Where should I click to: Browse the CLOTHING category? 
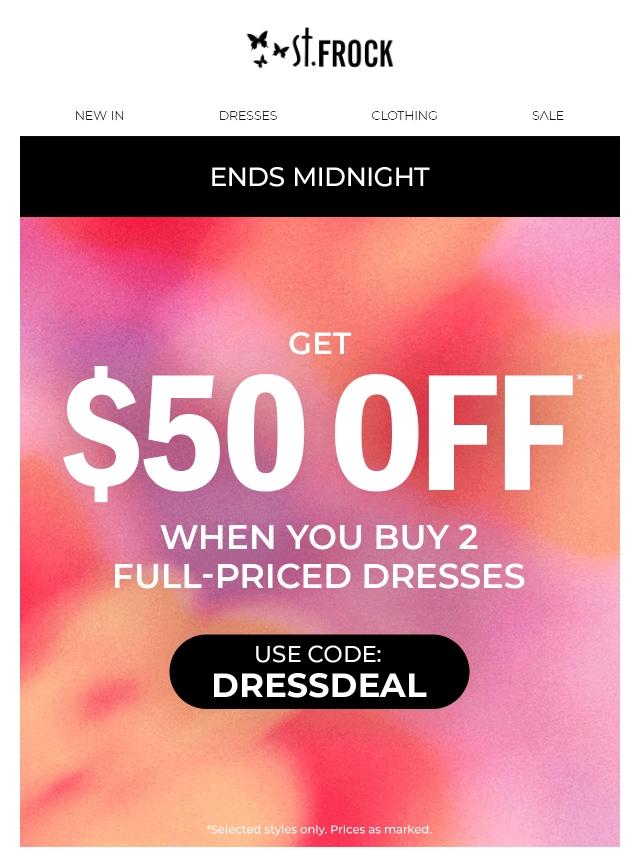click(x=404, y=116)
